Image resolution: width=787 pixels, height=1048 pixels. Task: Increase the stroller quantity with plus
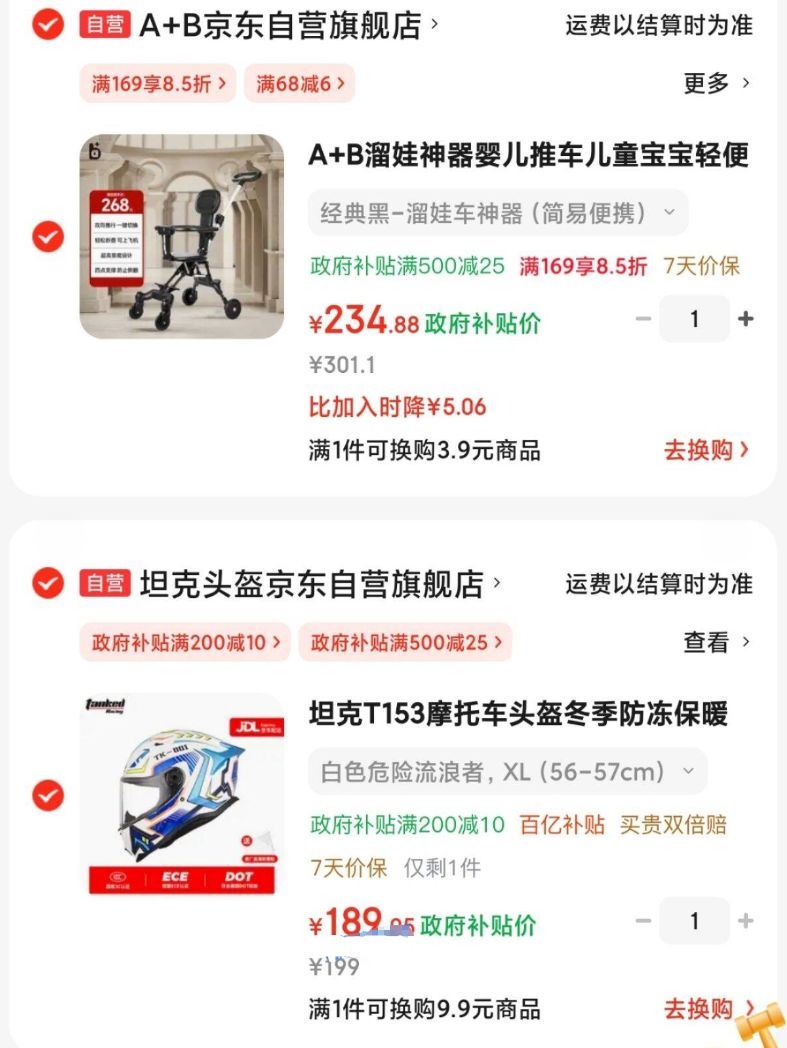745,319
